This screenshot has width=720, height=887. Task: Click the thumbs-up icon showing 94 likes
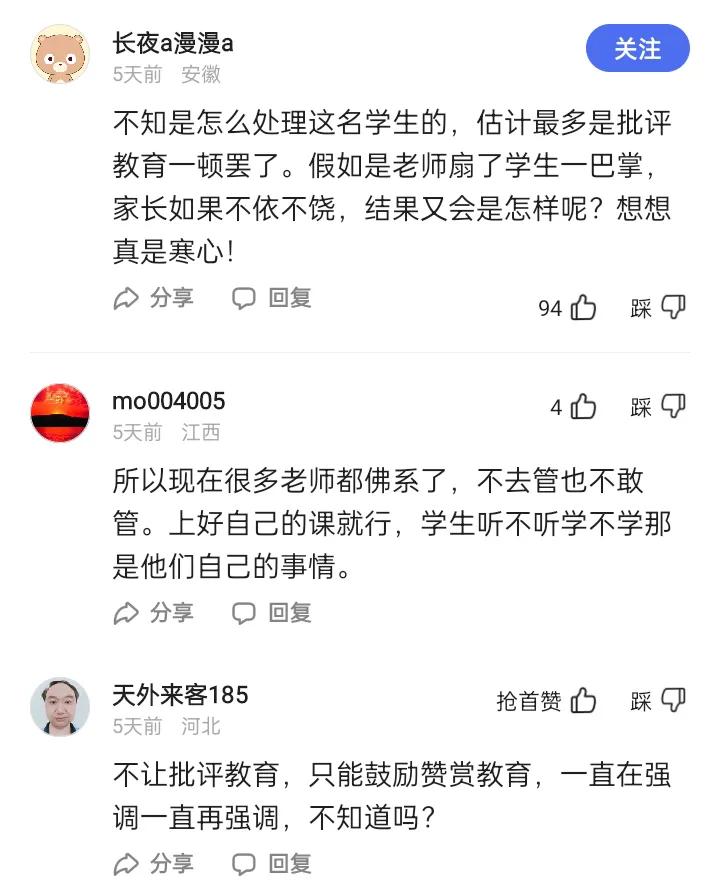click(x=583, y=308)
